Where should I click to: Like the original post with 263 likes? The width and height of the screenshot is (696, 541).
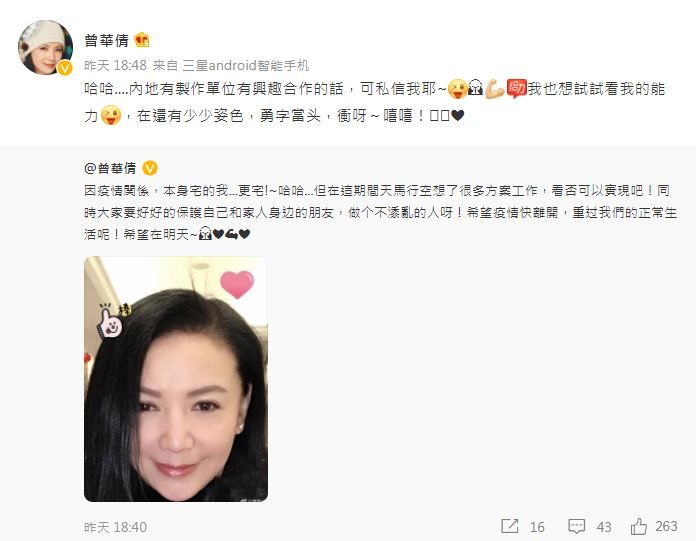tap(653, 526)
